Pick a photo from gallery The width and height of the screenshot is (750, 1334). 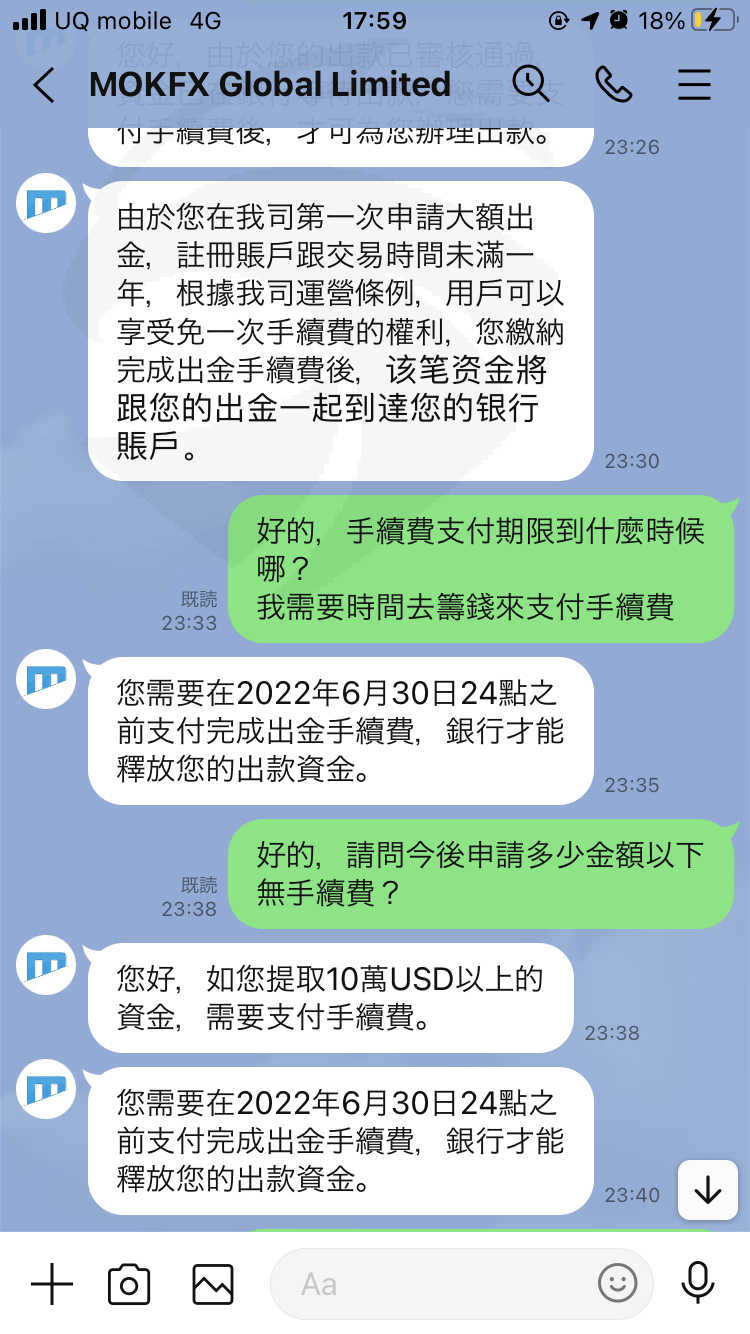click(213, 1284)
